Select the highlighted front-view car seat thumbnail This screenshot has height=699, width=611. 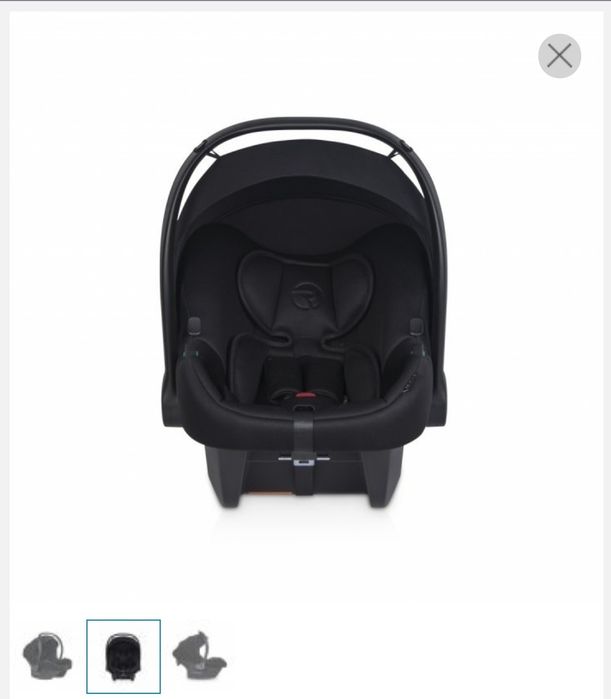123,656
